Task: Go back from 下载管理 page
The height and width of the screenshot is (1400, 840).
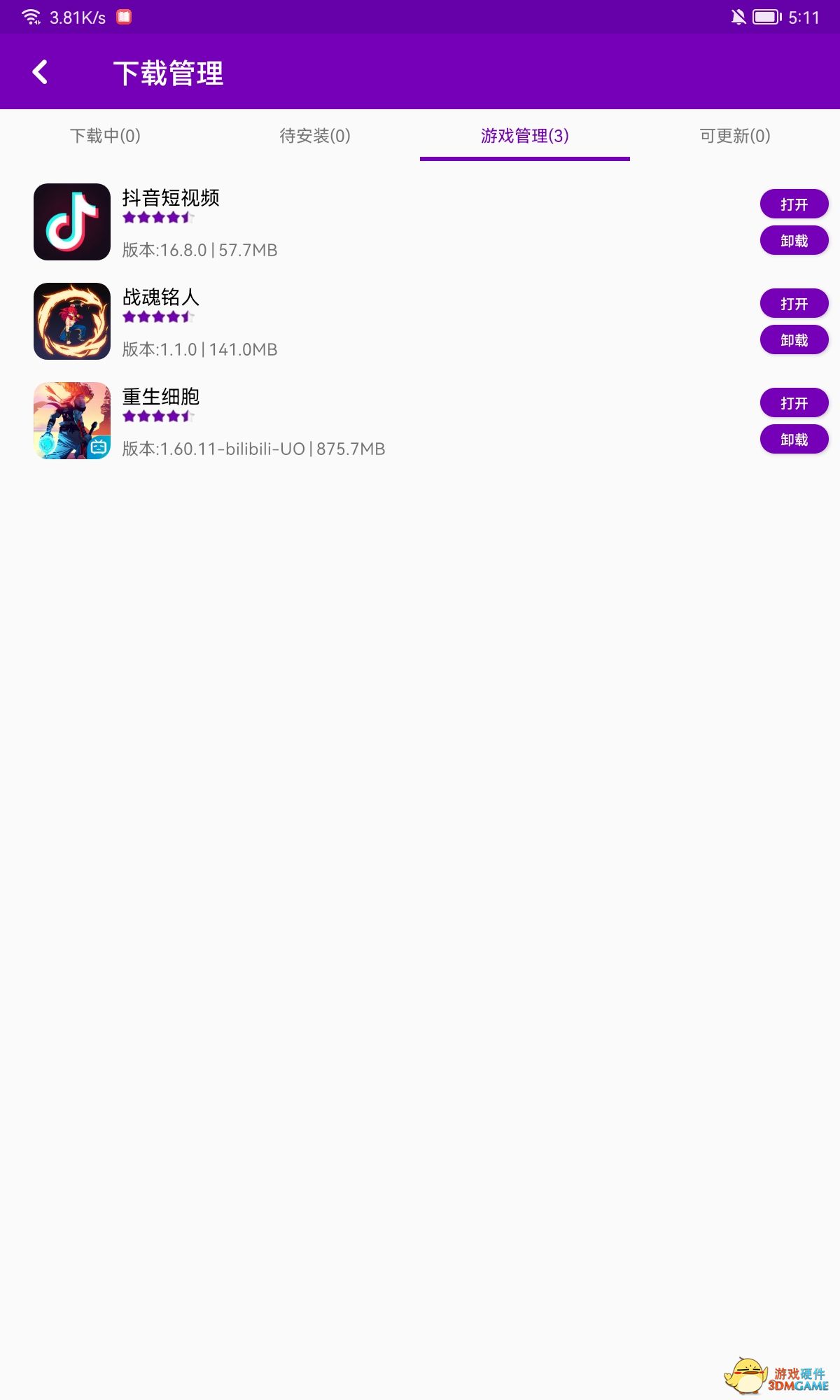Action: click(x=41, y=72)
